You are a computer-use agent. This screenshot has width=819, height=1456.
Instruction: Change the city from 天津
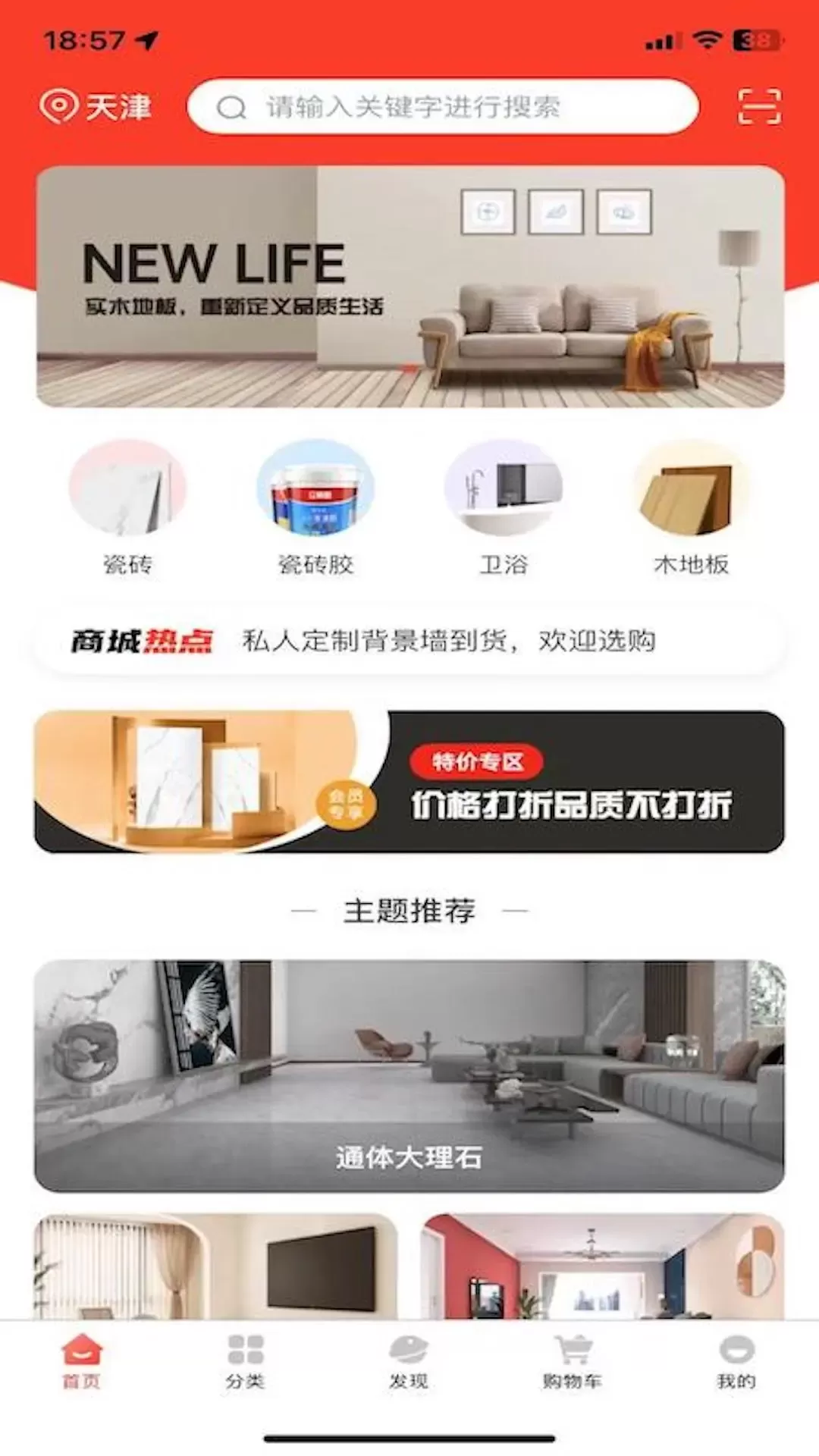click(96, 106)
